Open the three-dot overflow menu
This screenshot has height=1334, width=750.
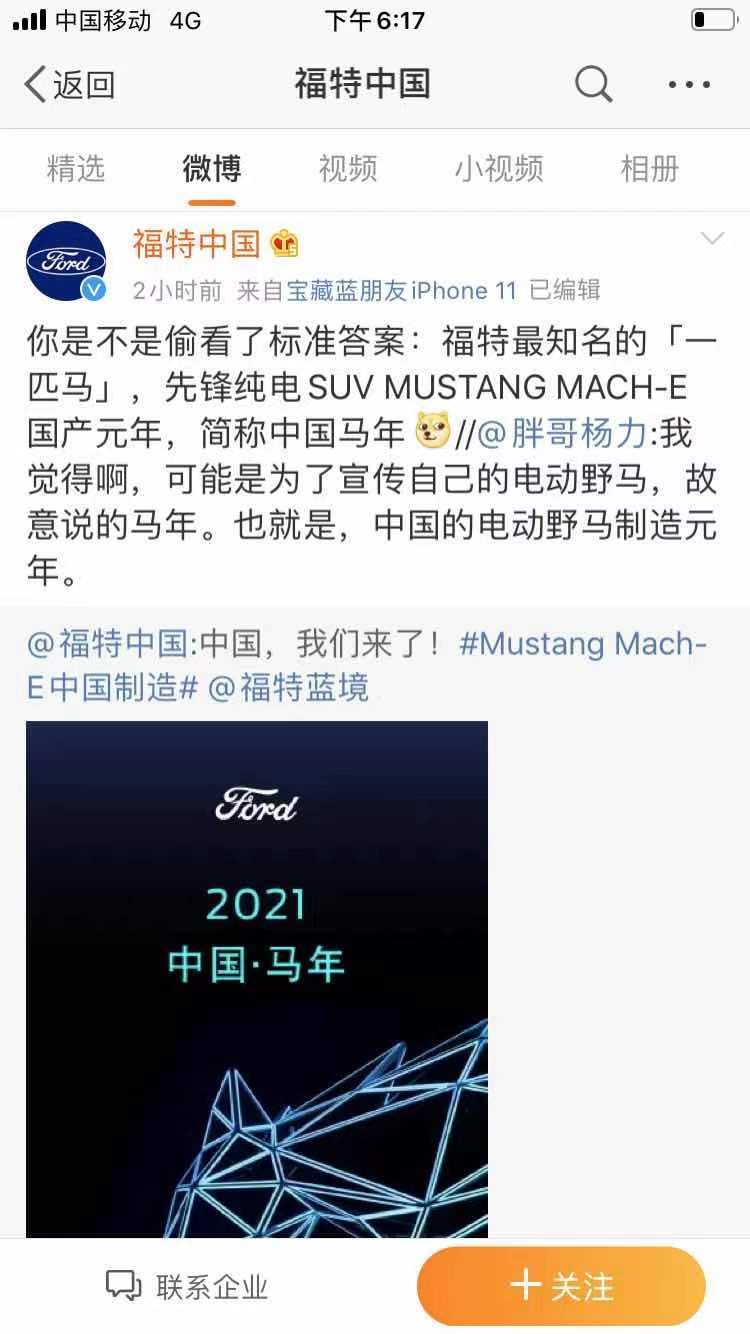(689, 85)
